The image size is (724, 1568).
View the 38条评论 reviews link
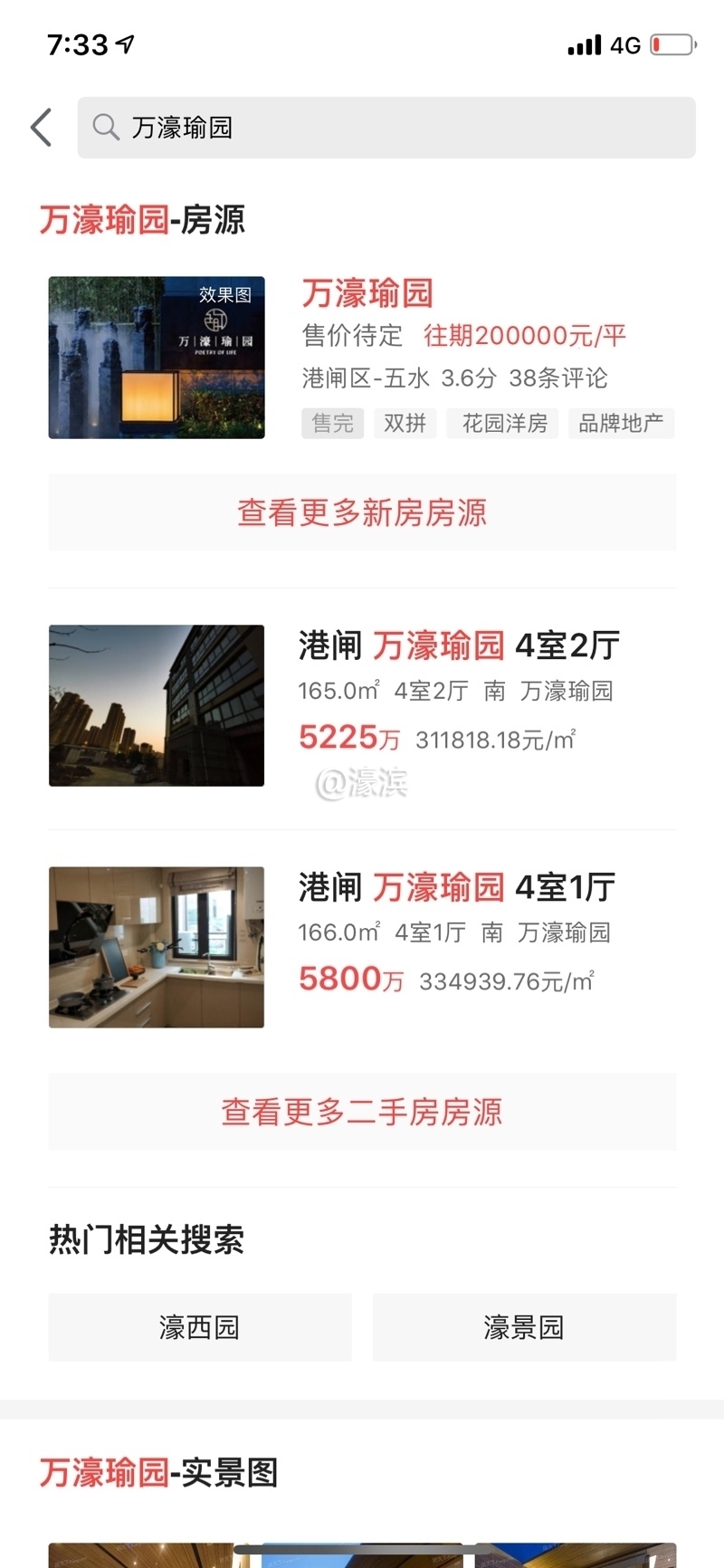560,379
